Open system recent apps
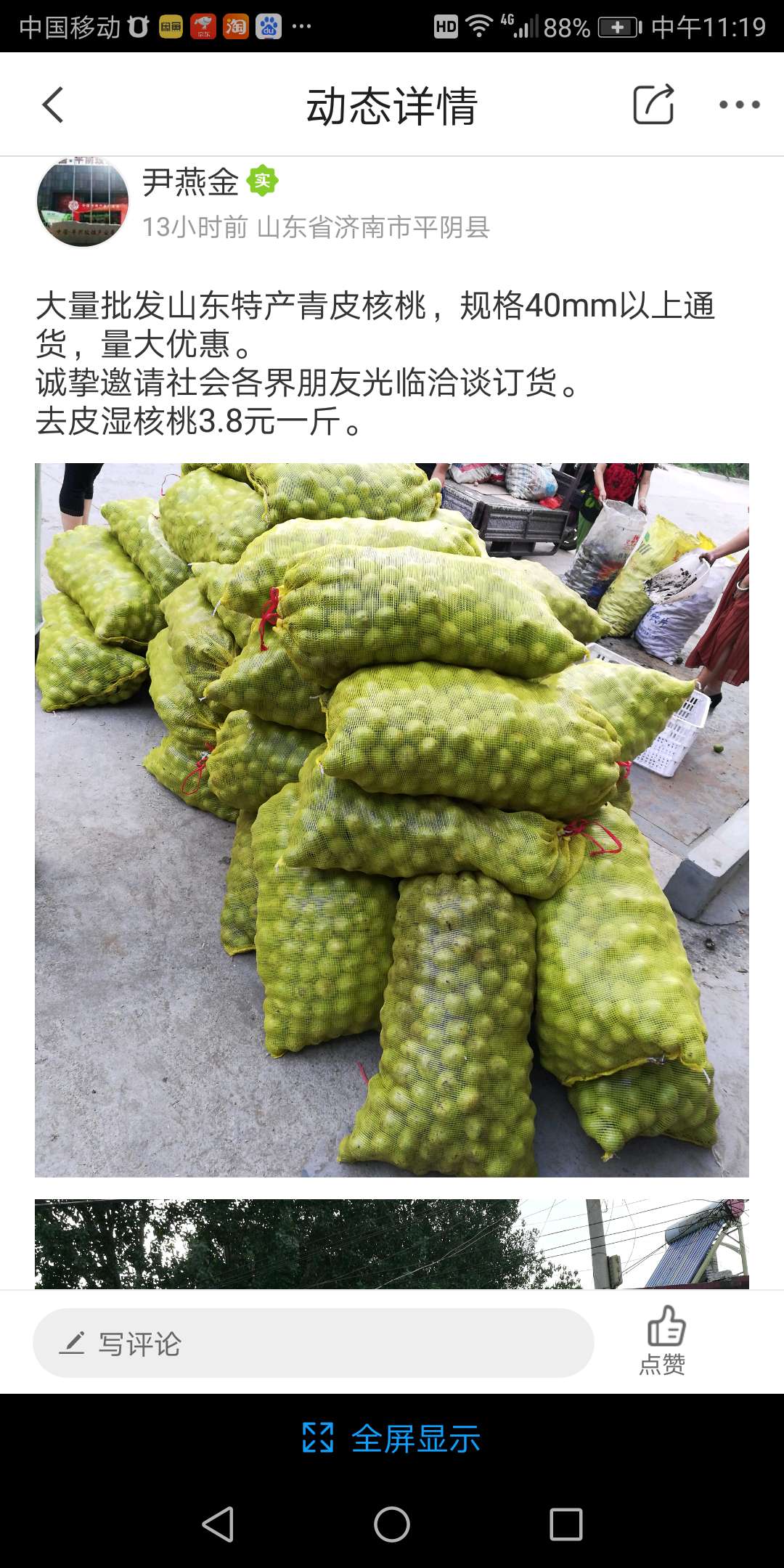The image size is (784, 1568). coord(566,1524)
